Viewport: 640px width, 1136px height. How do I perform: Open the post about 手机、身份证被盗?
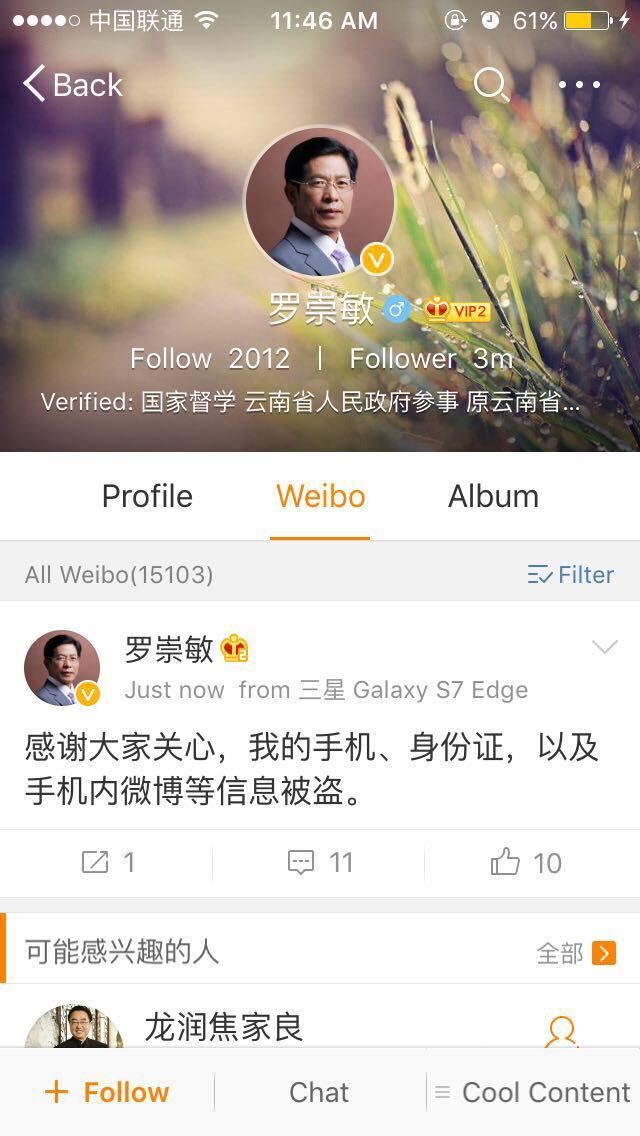coord(310,768)
